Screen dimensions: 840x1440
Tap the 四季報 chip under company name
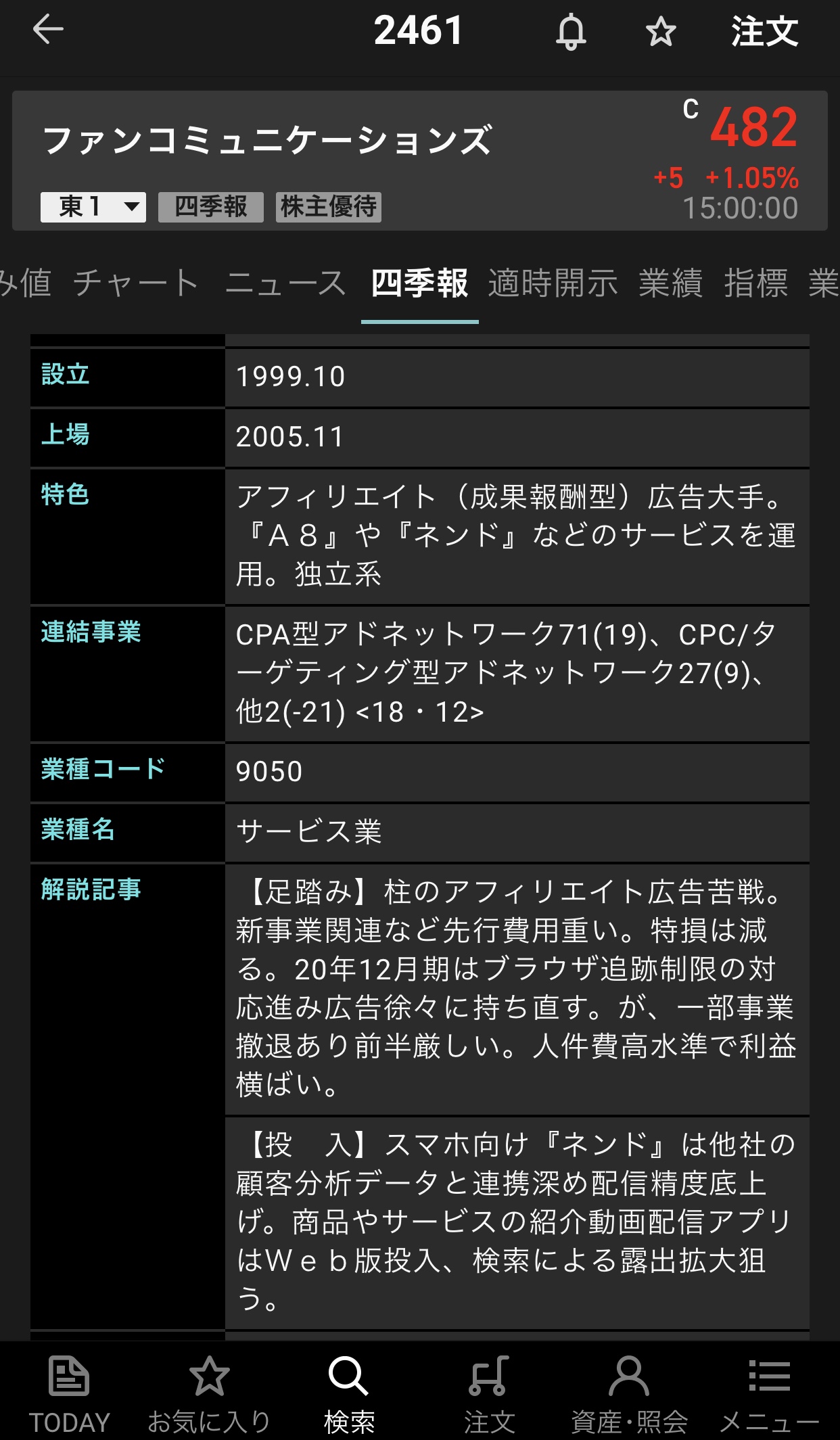[x=210, y=206]
